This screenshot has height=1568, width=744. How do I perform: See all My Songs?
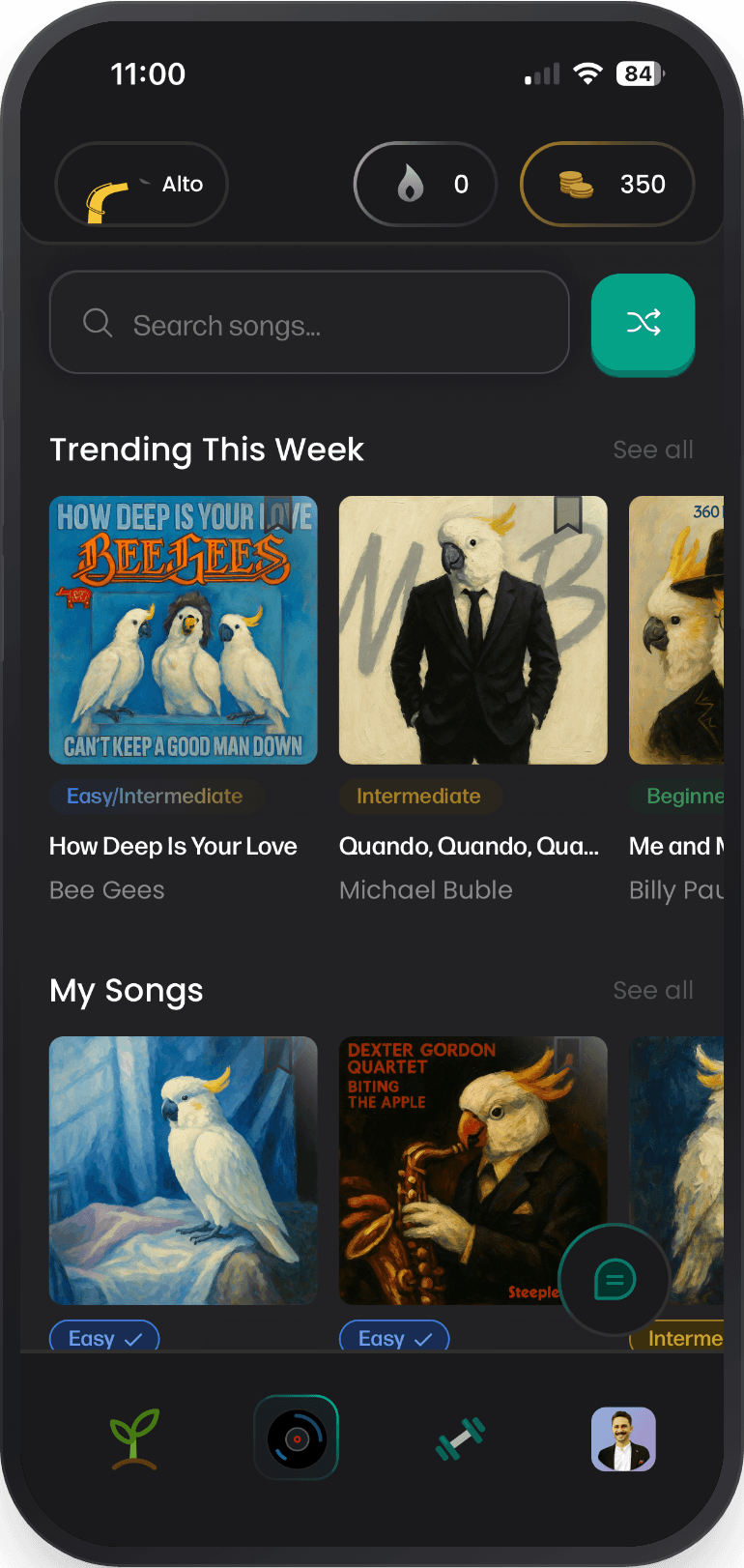tap(653, 990)
